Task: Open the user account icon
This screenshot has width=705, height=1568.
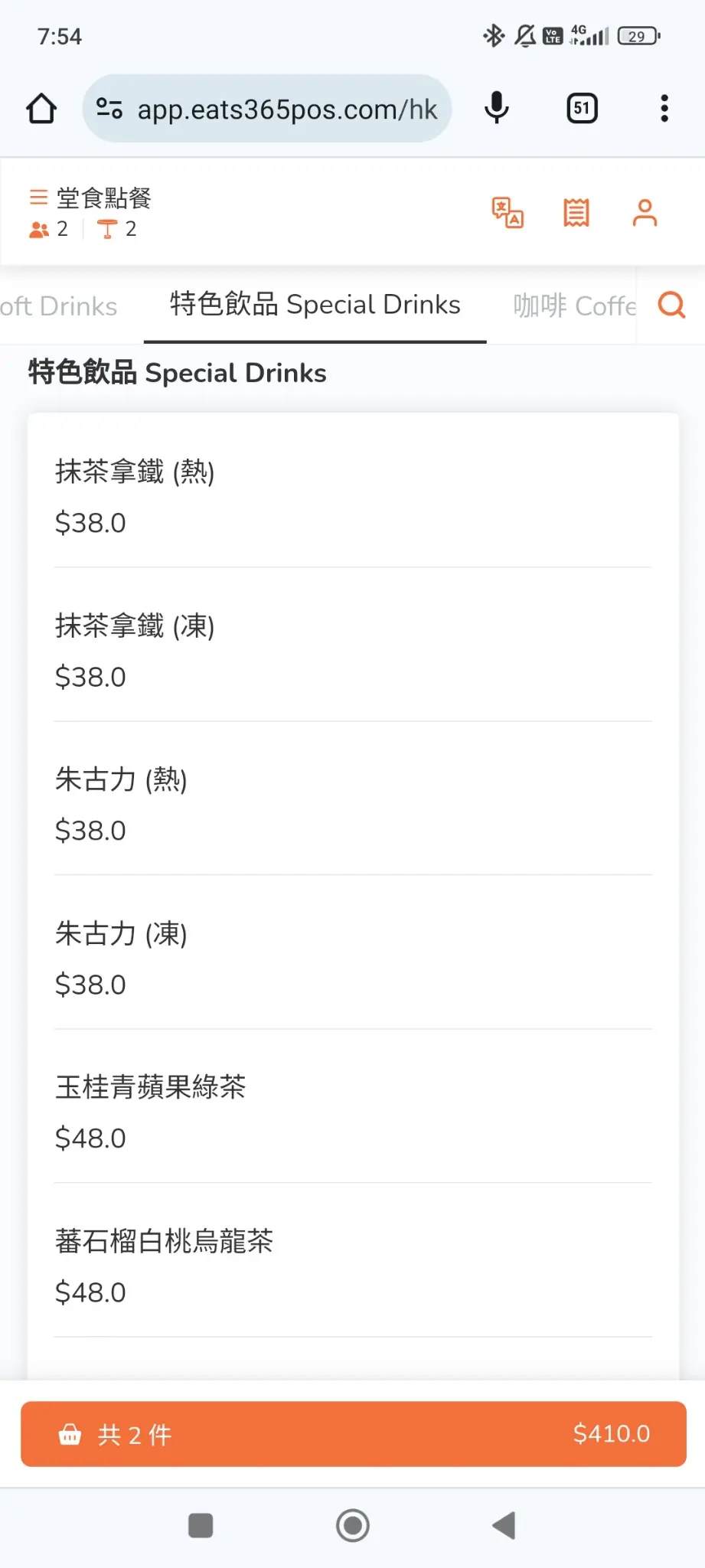Action: coord(645,213)
